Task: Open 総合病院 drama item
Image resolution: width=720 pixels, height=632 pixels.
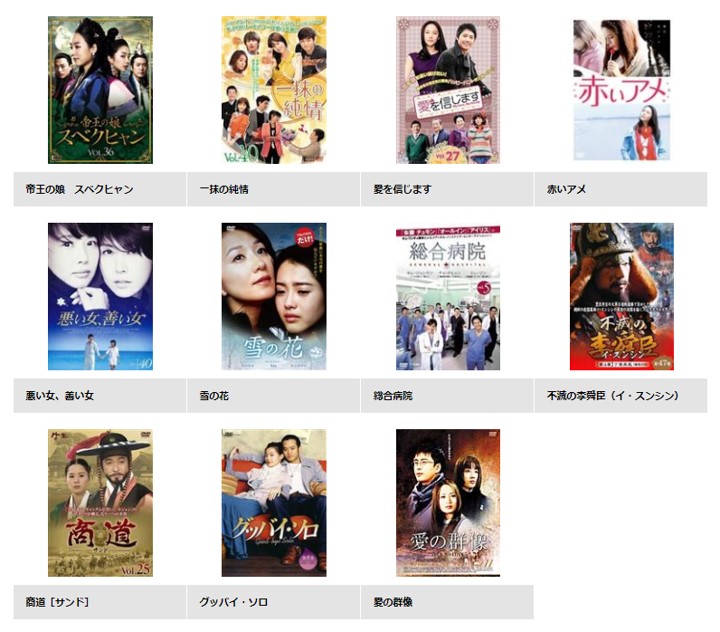Action: [447, 297]
